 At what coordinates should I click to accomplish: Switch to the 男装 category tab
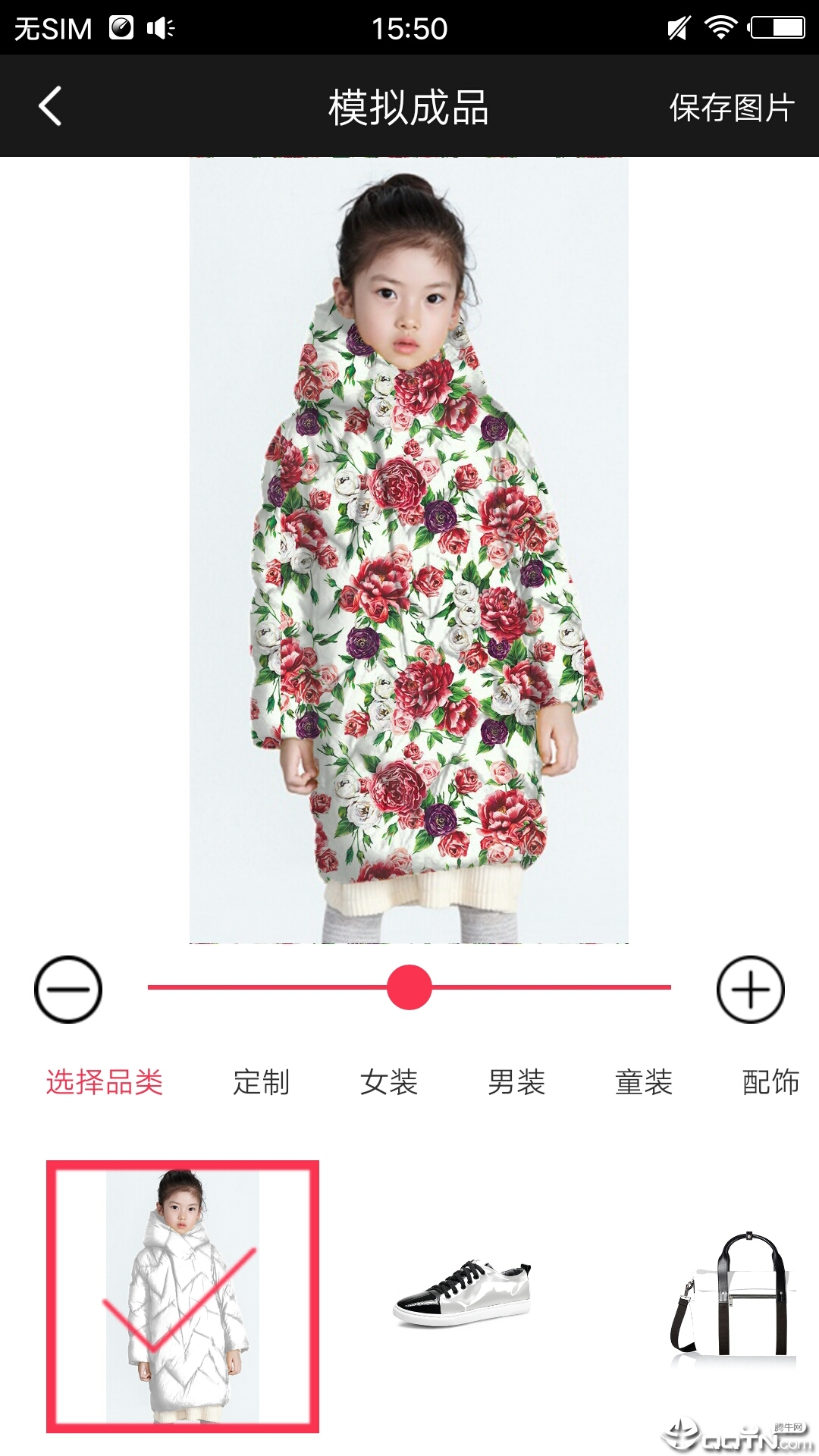(516, 1081)
